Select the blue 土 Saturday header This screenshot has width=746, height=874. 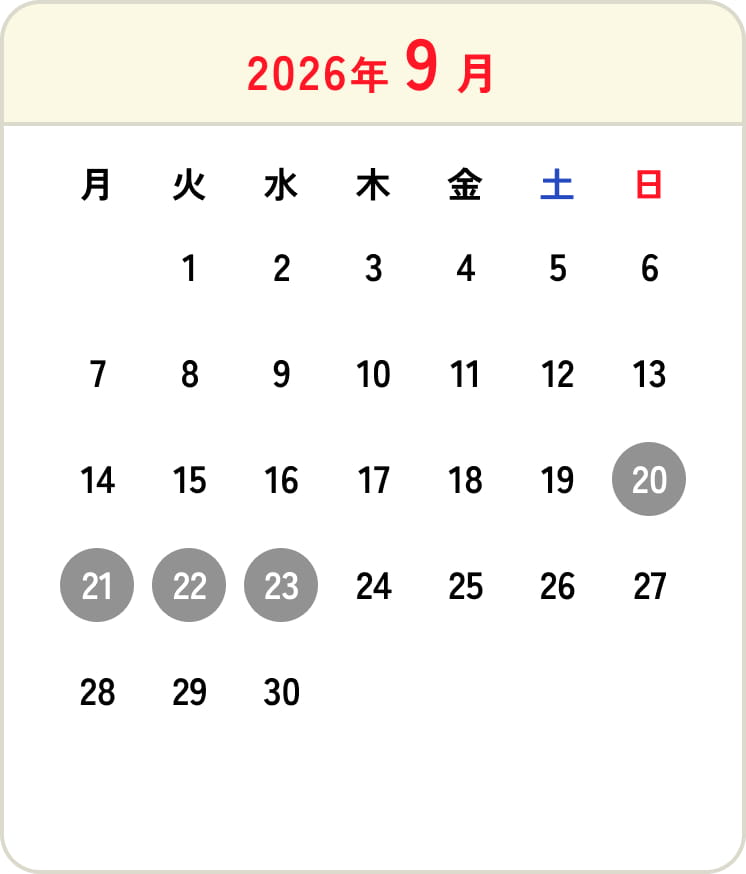click(x=557, y=185)
